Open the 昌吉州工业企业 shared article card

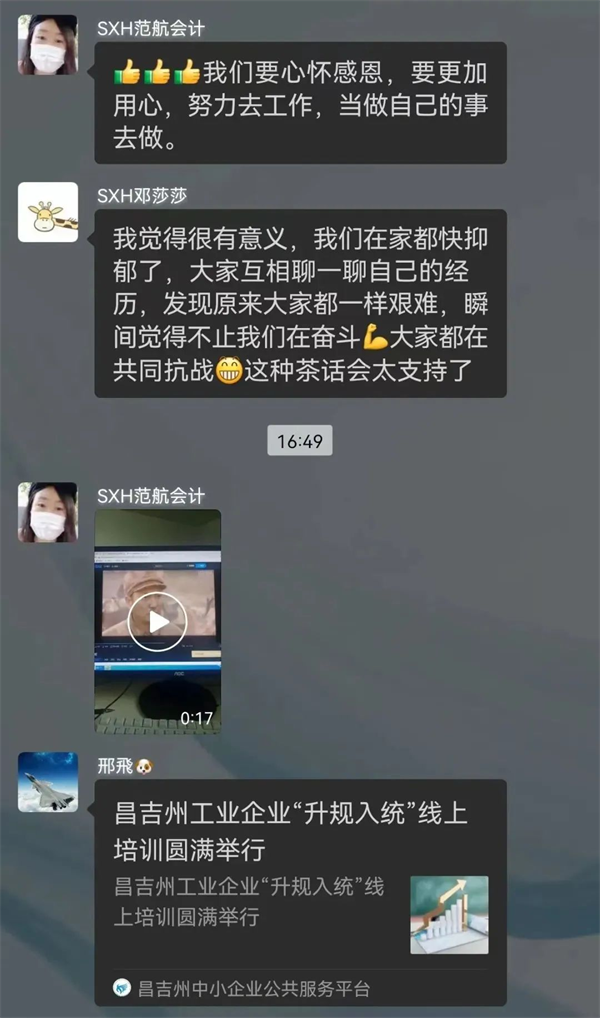click(300, 880)
